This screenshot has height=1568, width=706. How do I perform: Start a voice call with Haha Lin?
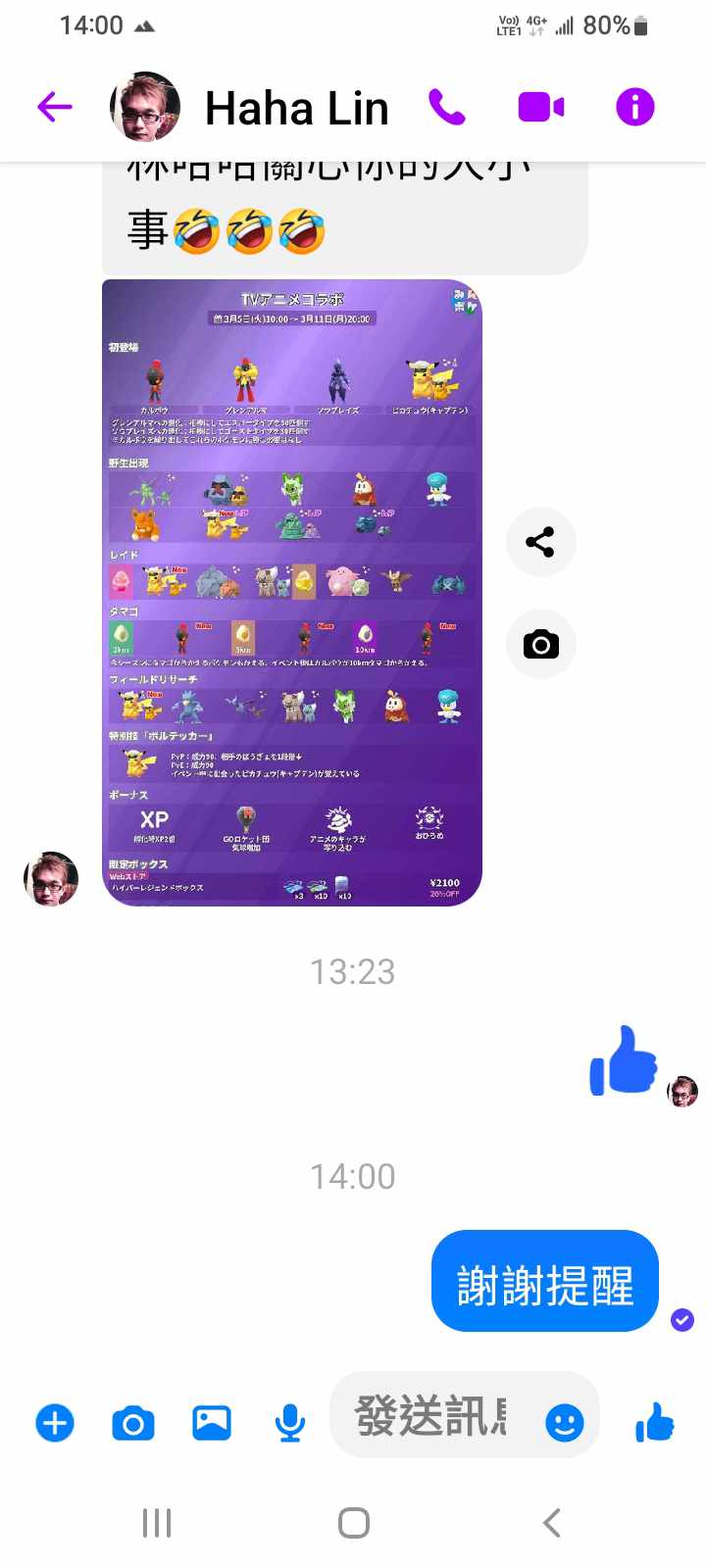pos(447,107)
